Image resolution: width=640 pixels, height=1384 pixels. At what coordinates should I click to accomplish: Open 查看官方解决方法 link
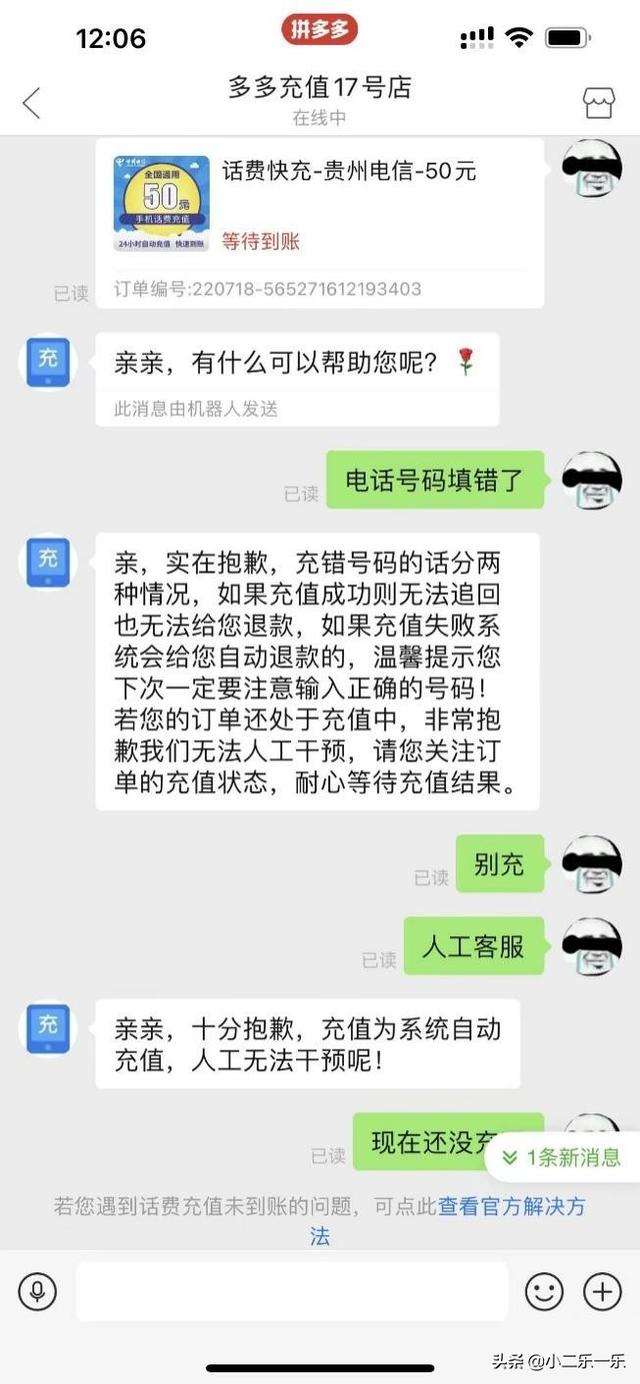point(511,1206)
